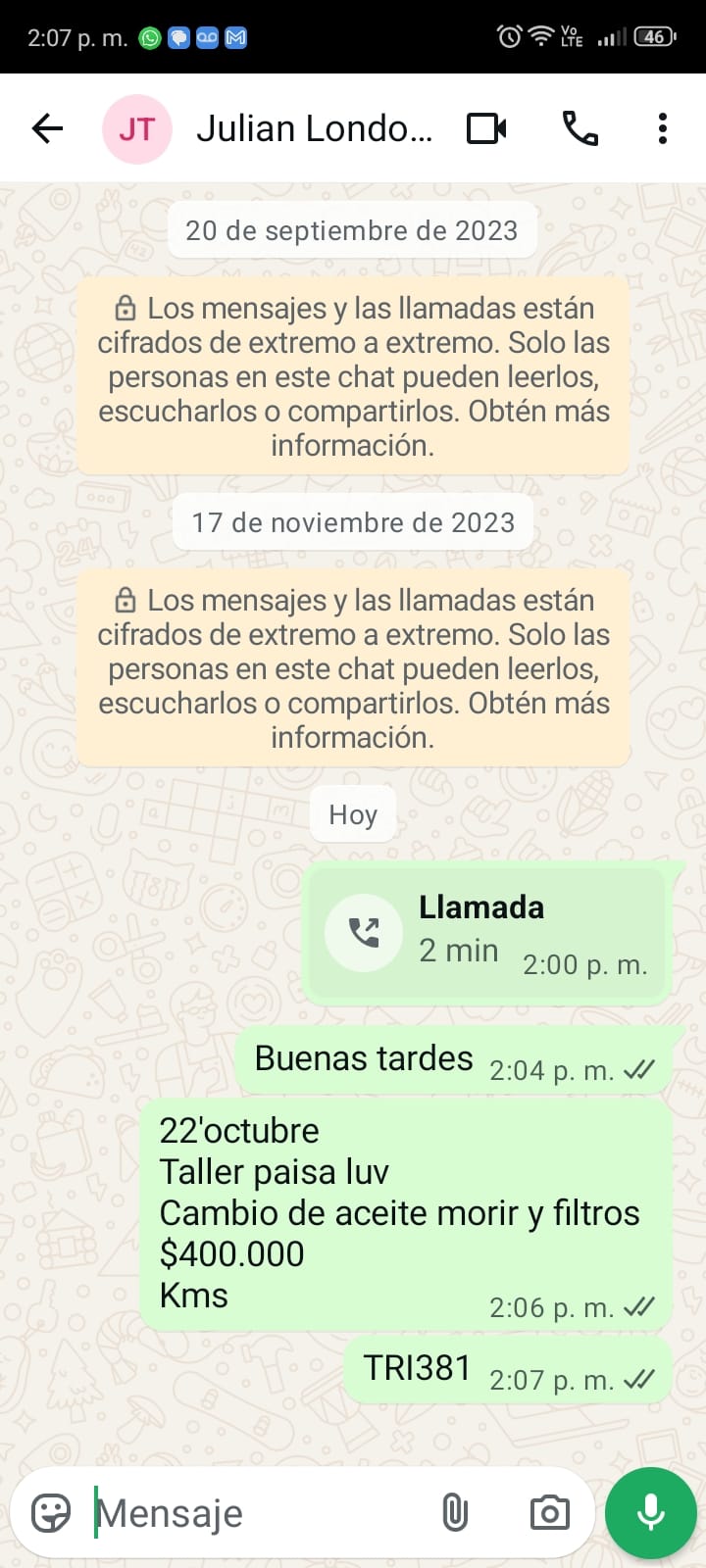The width and height of the screenshot is (706, 1568).
Task: Open the three-dot overflow menu
Action: click(663, 128)
